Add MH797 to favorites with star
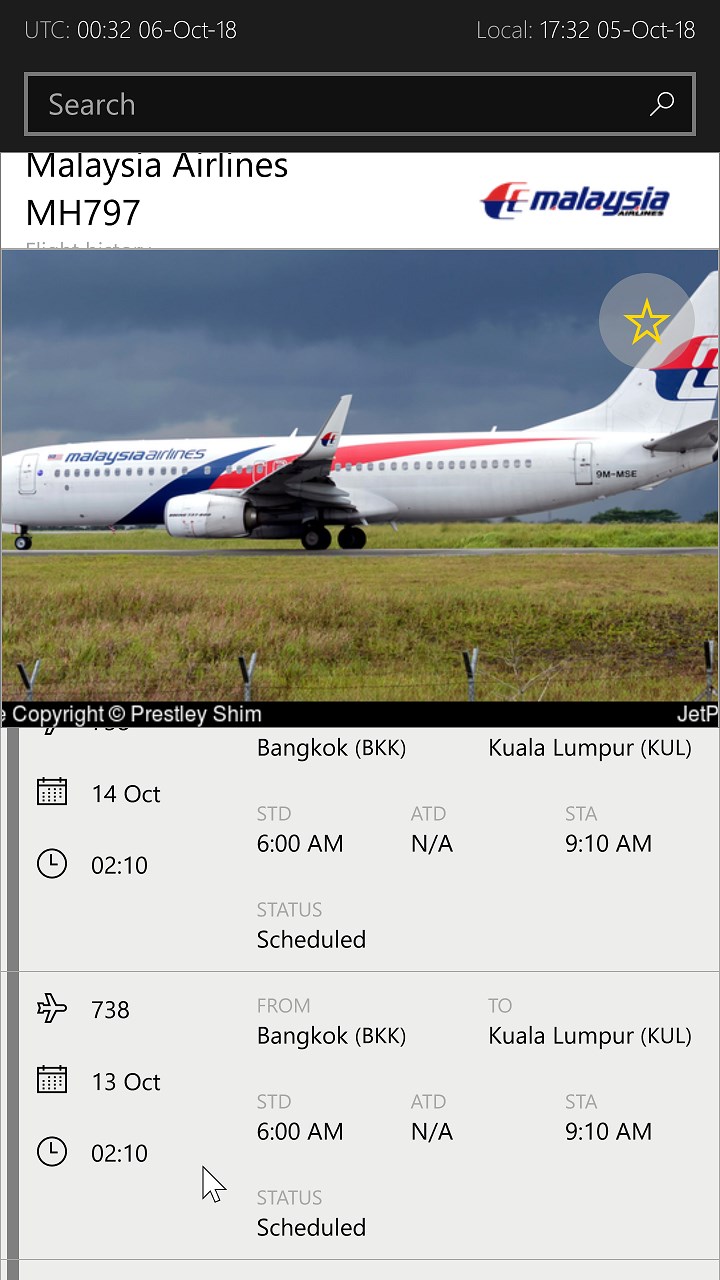Image resolution: width=720 pixels, height=1280 pixels. tap(646, 321)
